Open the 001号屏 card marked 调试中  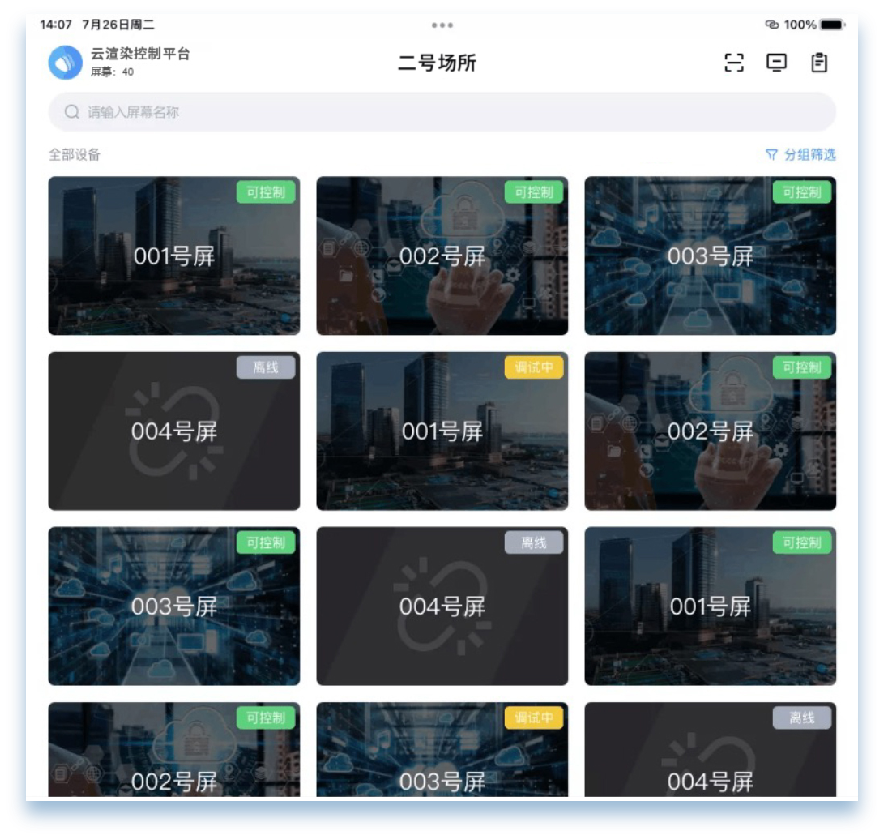point(442,431)
